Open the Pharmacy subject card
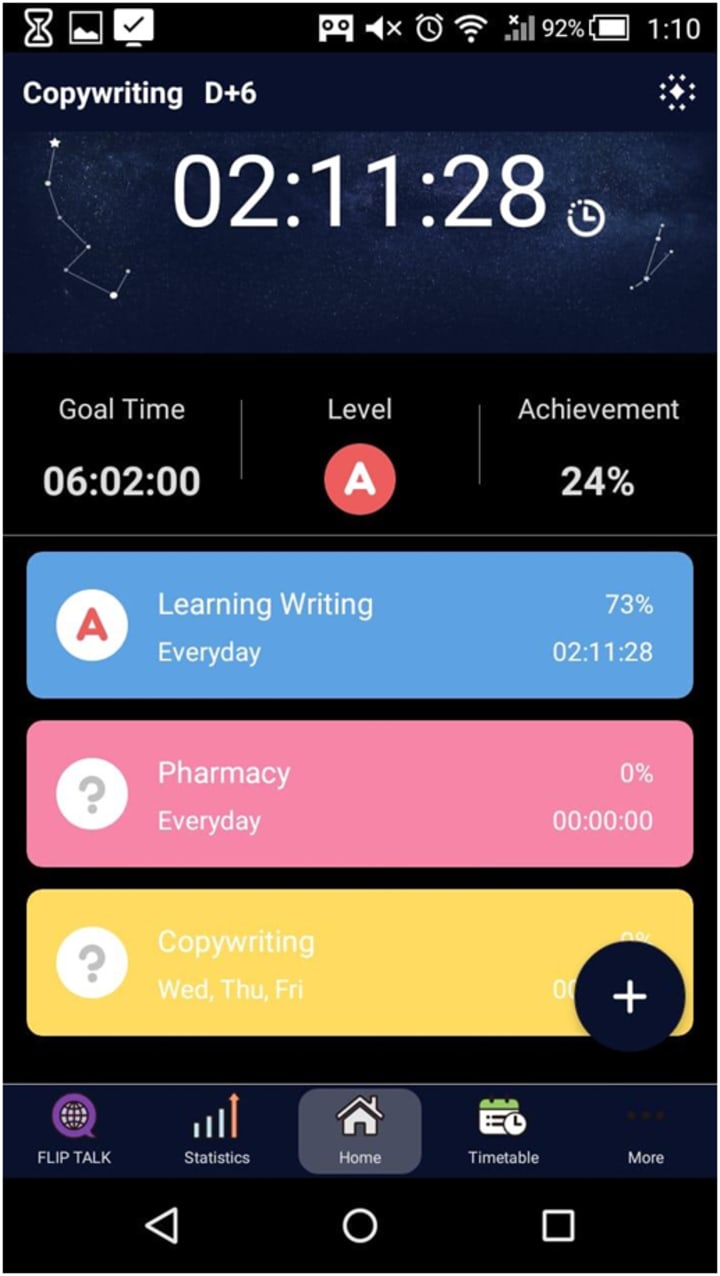 coord(360,794)
